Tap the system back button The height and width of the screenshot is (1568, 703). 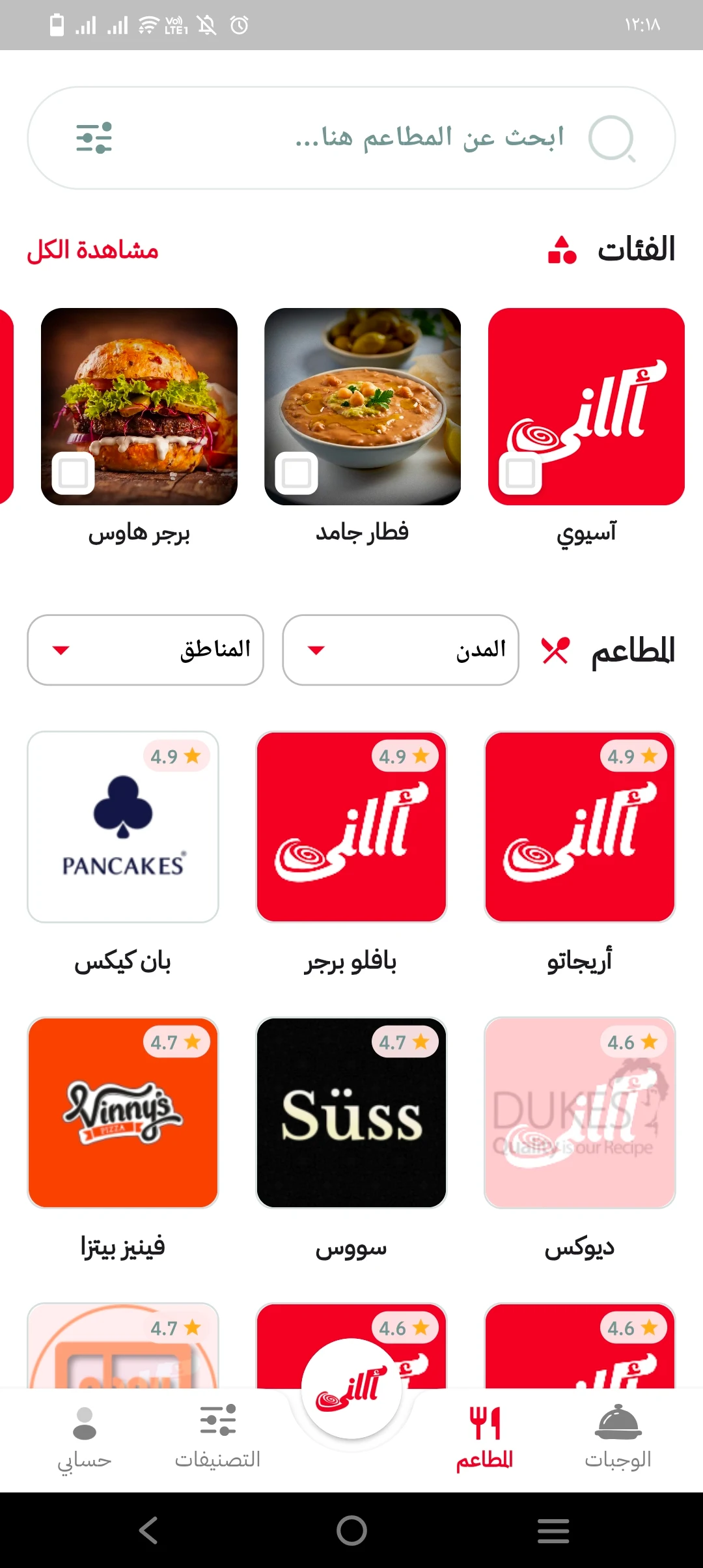click(148, 1530)
